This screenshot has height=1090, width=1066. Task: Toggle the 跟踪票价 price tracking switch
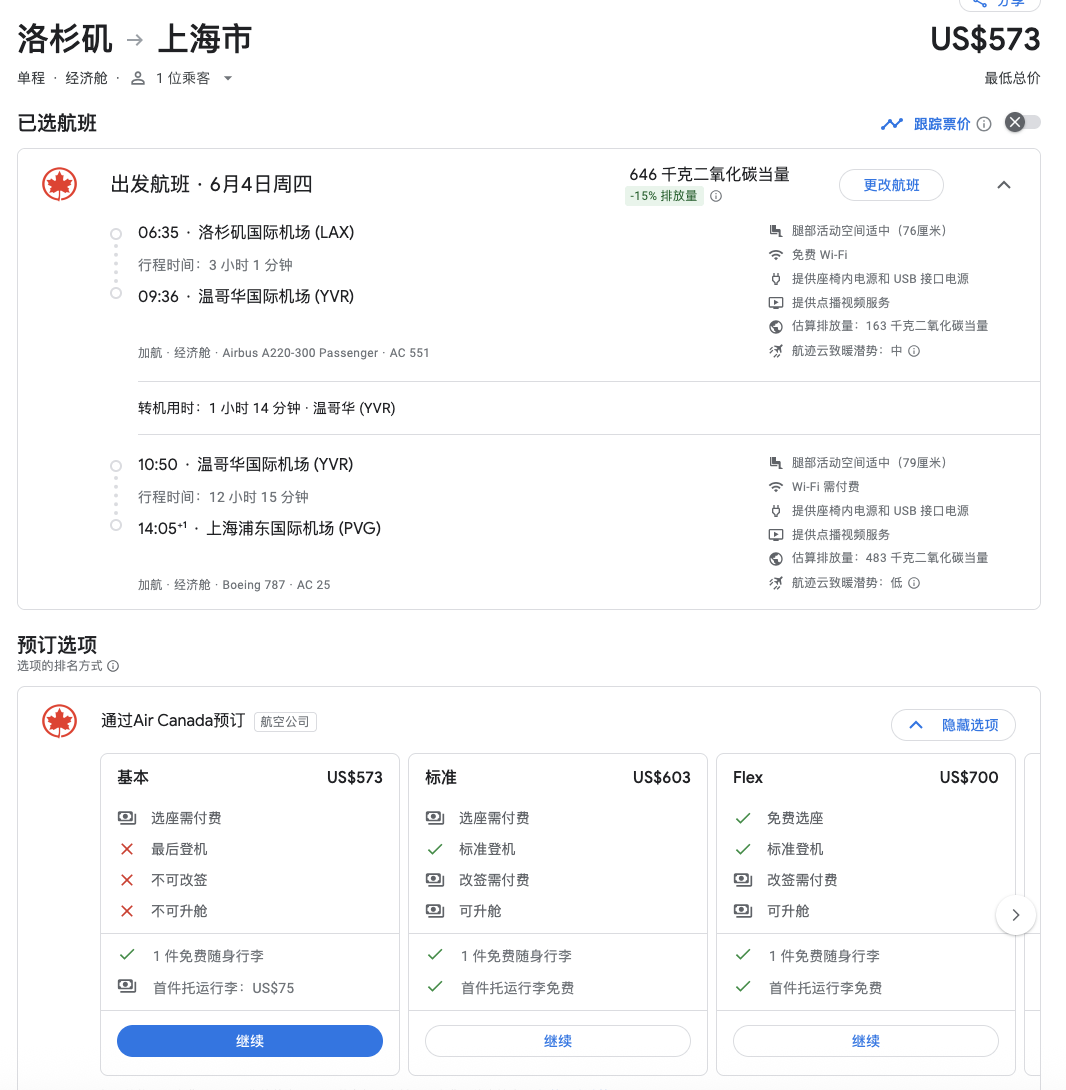[1022, 122]
